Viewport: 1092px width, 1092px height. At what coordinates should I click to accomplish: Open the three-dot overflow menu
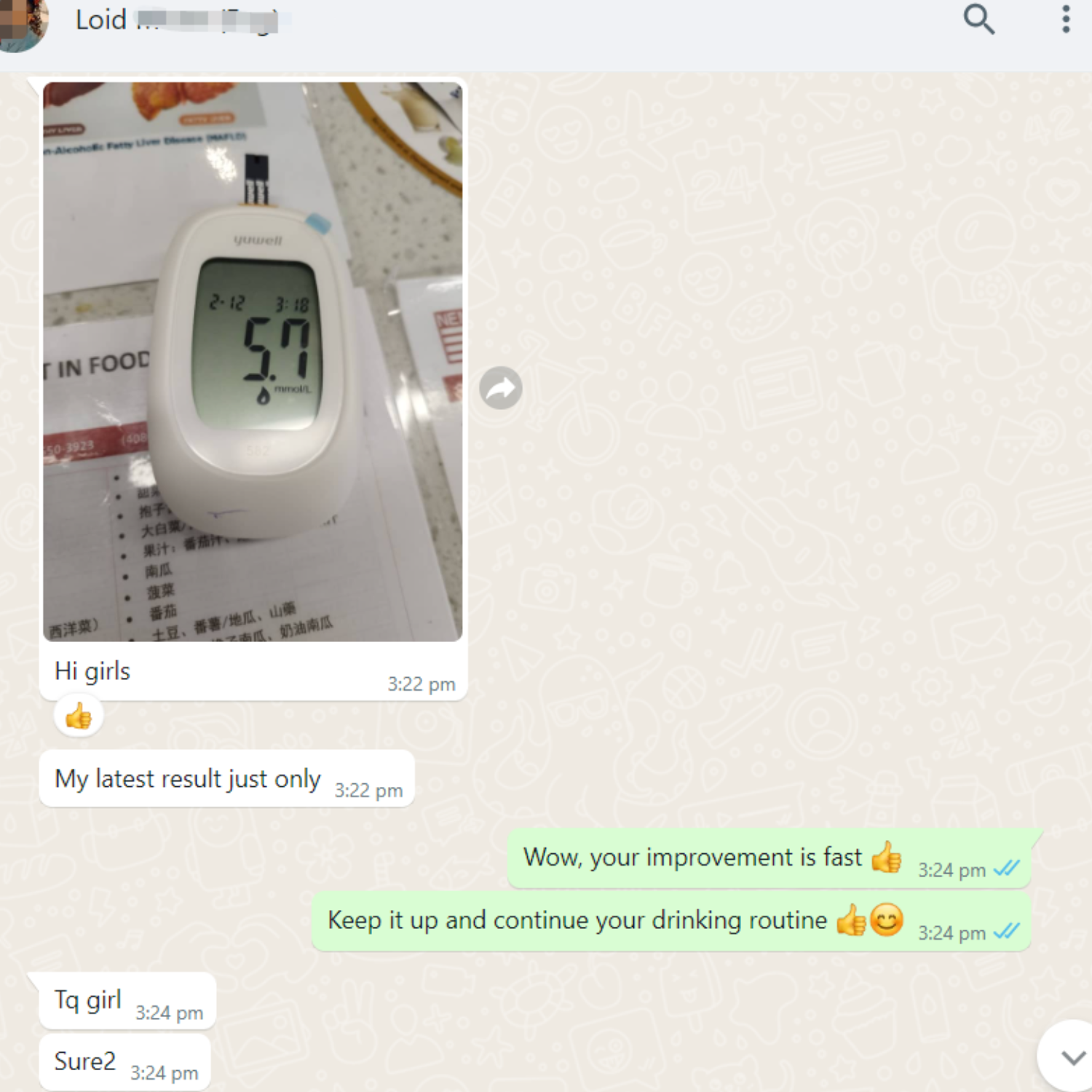1065,20
